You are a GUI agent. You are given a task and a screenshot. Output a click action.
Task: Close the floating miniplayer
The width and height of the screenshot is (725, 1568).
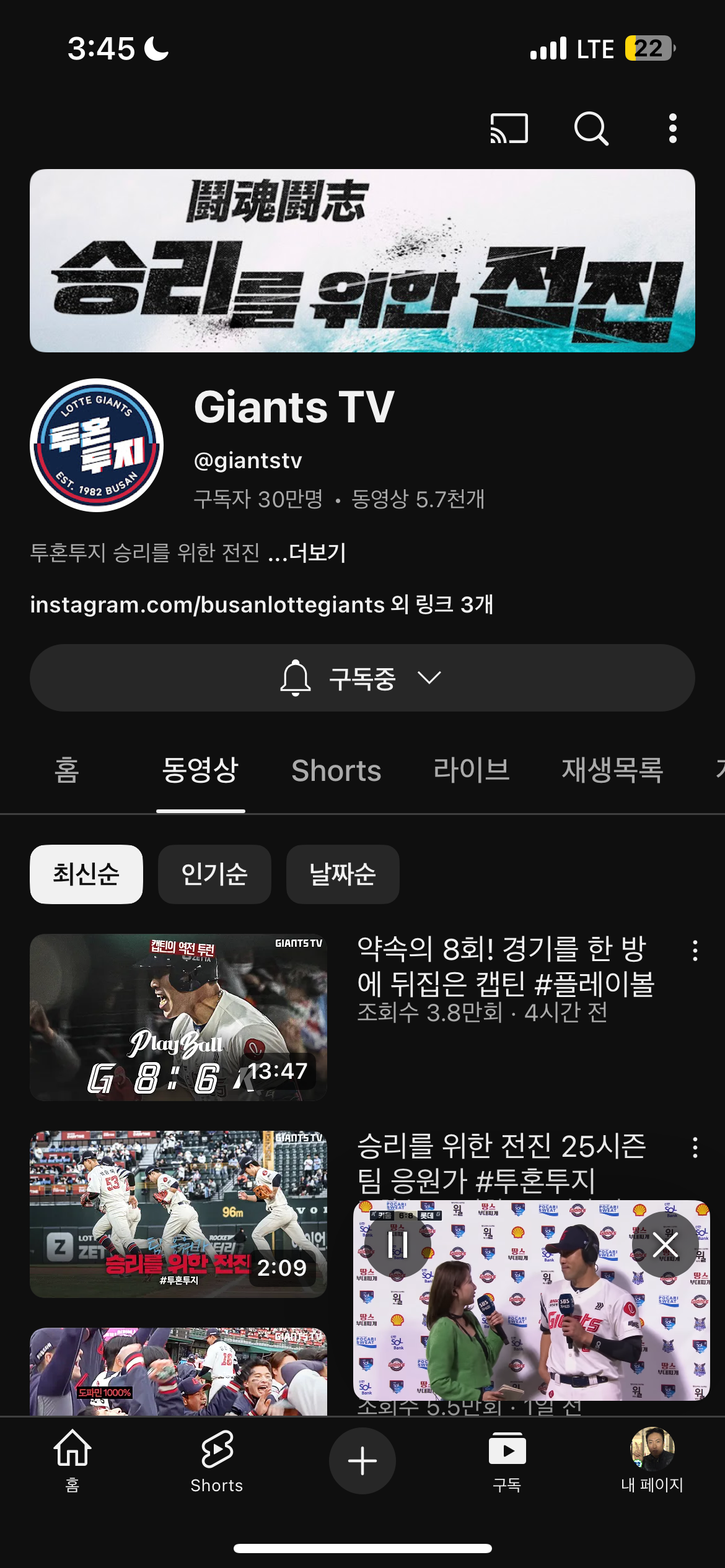tap(666, 1245)
